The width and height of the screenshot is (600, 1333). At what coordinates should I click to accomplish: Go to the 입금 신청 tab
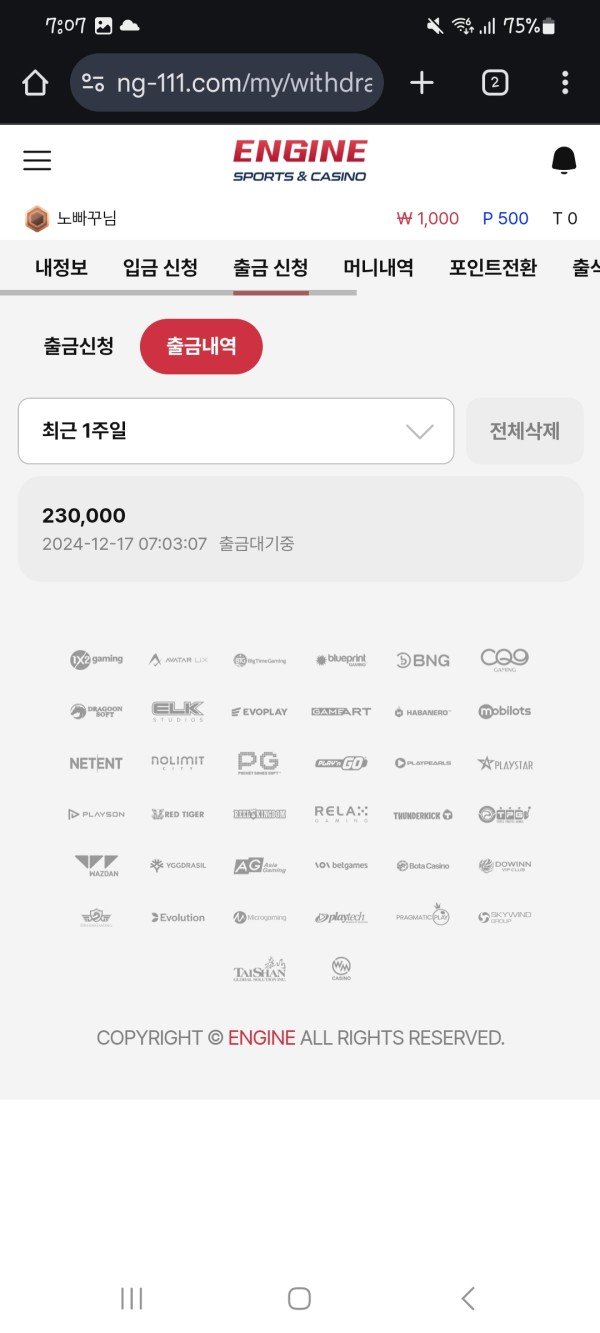click(160, 268)
